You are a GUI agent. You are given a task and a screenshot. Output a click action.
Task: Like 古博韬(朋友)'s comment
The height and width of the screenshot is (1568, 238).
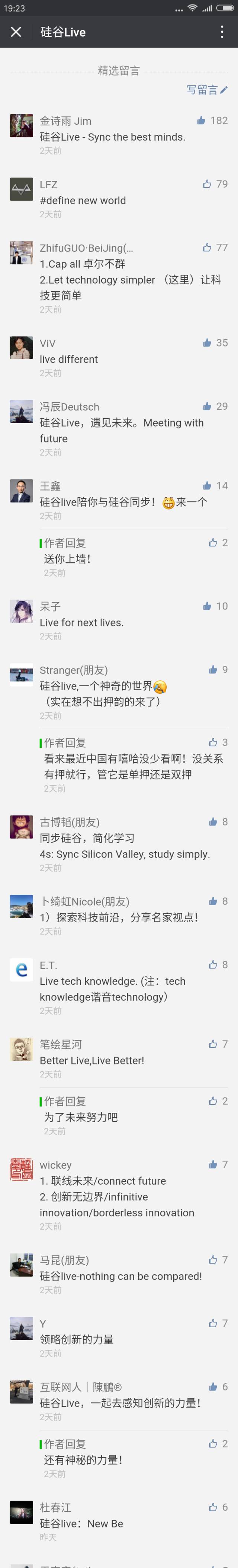pos(213,822)
